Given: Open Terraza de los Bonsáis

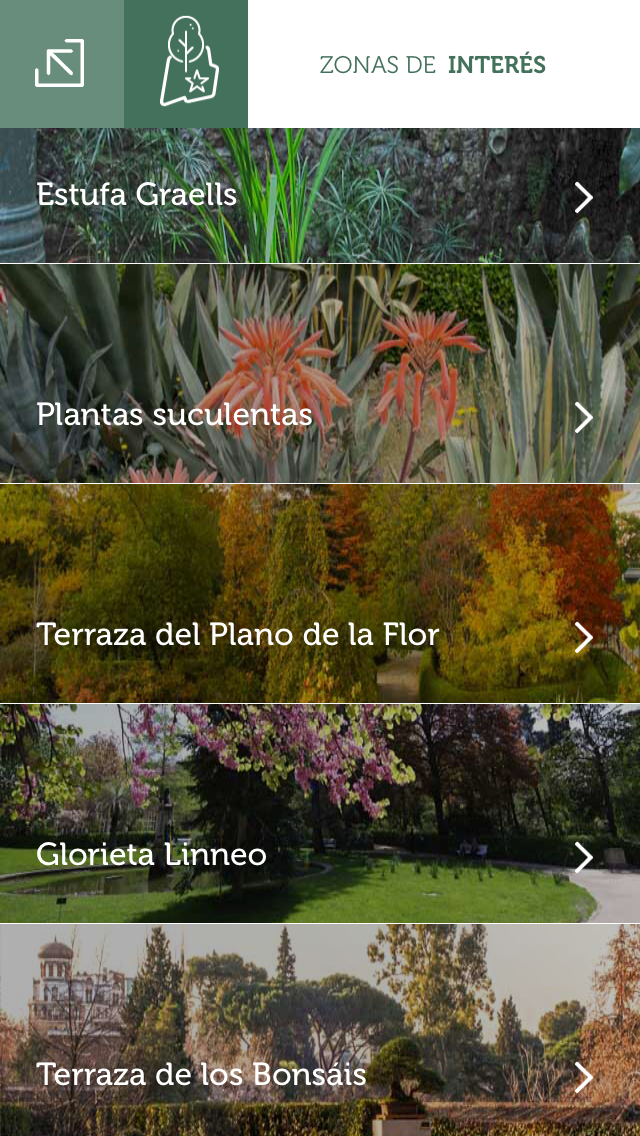Looking at the screenshot, I should 320,1075.
